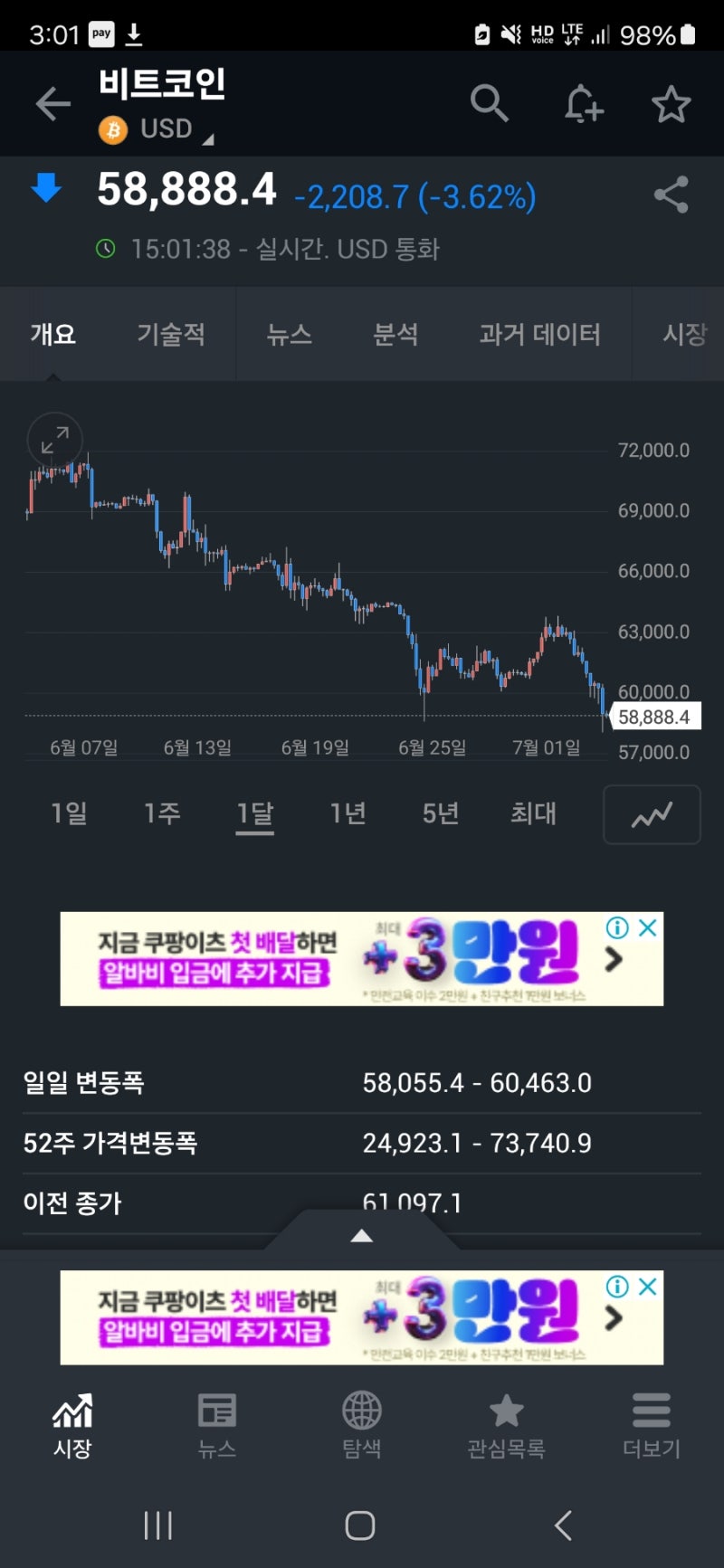Expand the chart to fullscreen
This screenshot has height=1568, width=724.
(54, 441)
